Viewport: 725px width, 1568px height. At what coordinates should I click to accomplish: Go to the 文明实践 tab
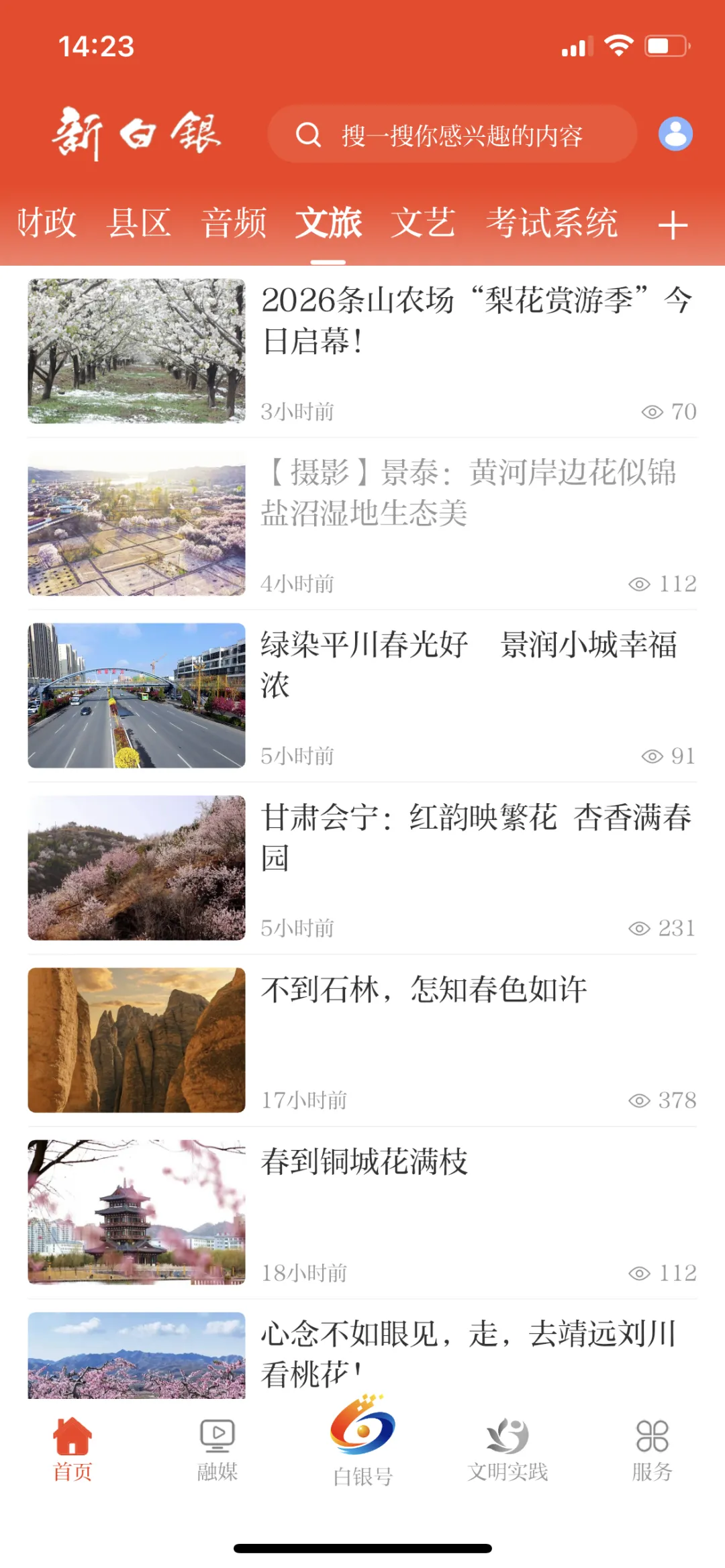tap(507, 1449)
